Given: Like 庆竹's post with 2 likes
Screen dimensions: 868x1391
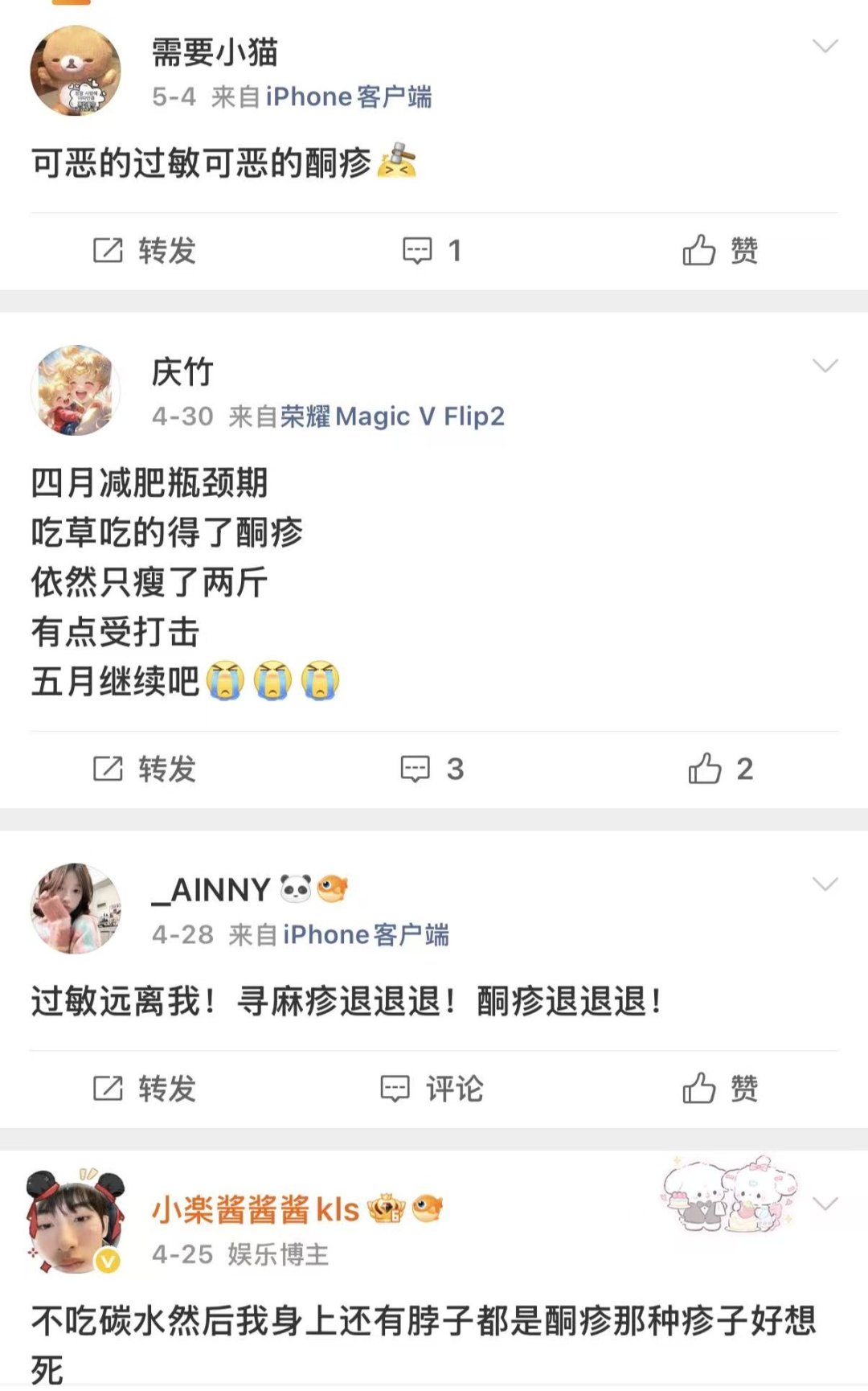Looking at the screenshot, I should tap(720, 769).
